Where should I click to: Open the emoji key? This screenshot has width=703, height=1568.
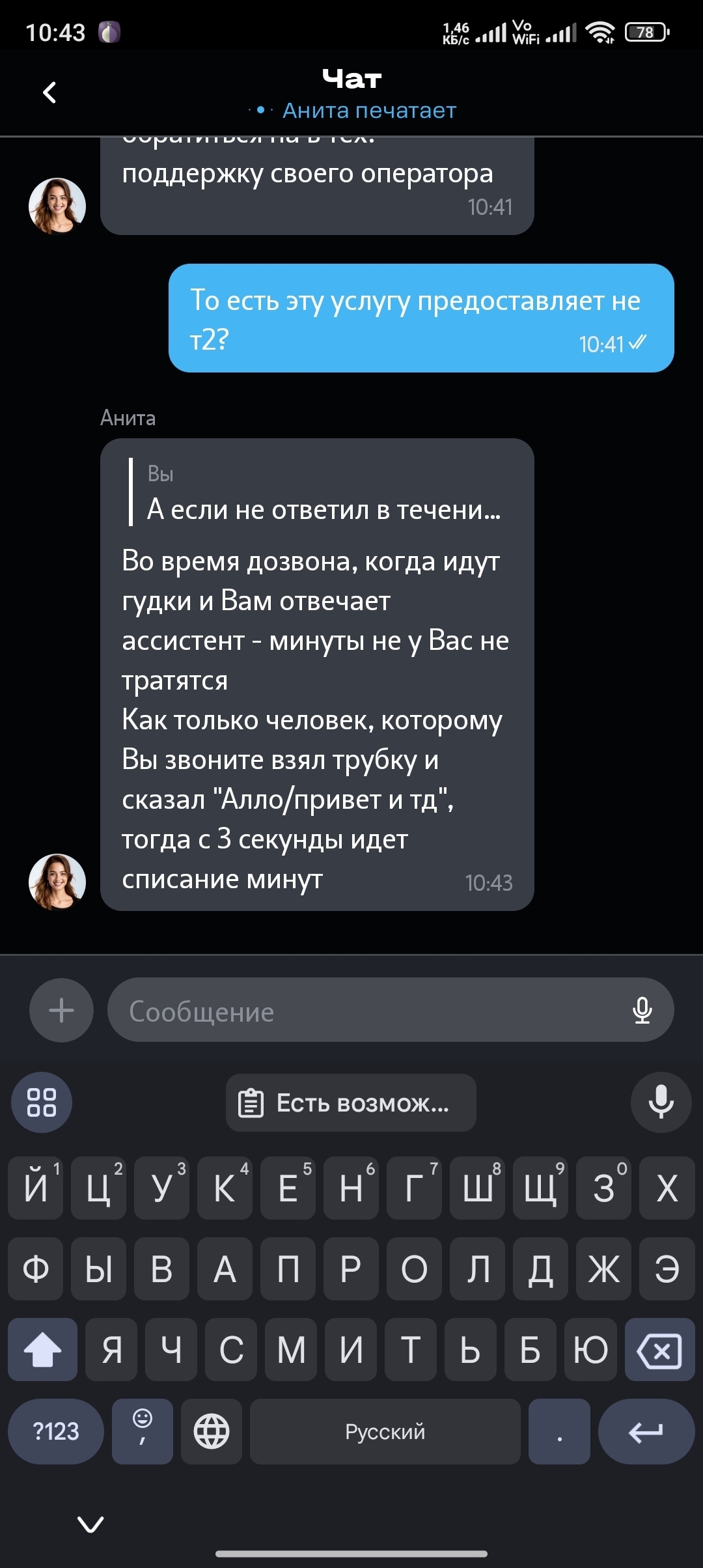click(x=143, y=1432)
